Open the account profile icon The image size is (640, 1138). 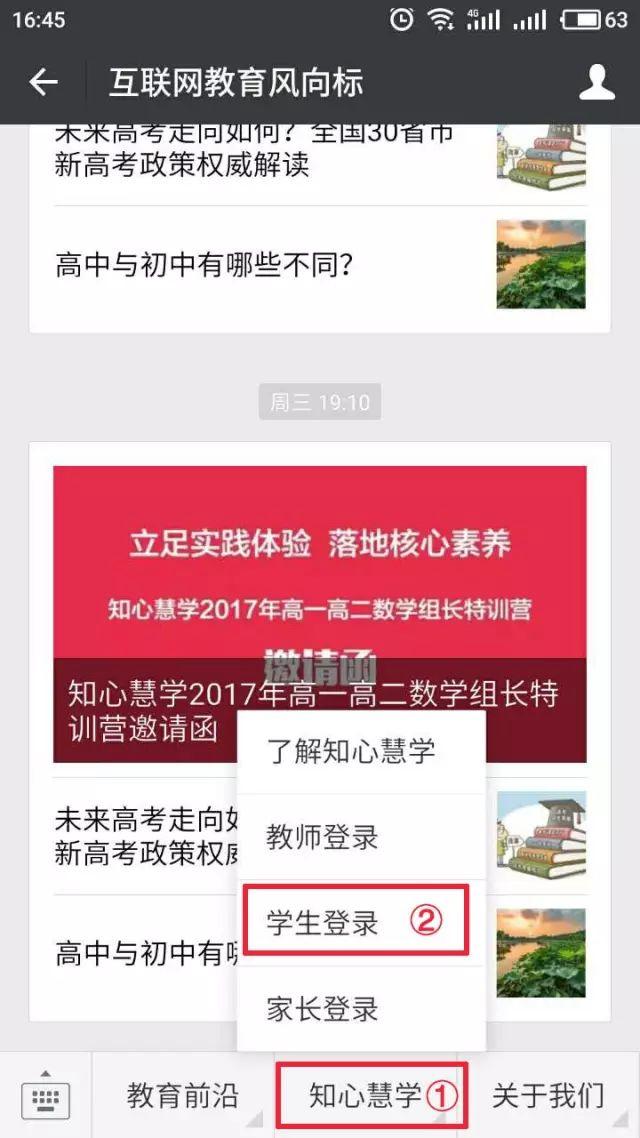tap(597, 83)
